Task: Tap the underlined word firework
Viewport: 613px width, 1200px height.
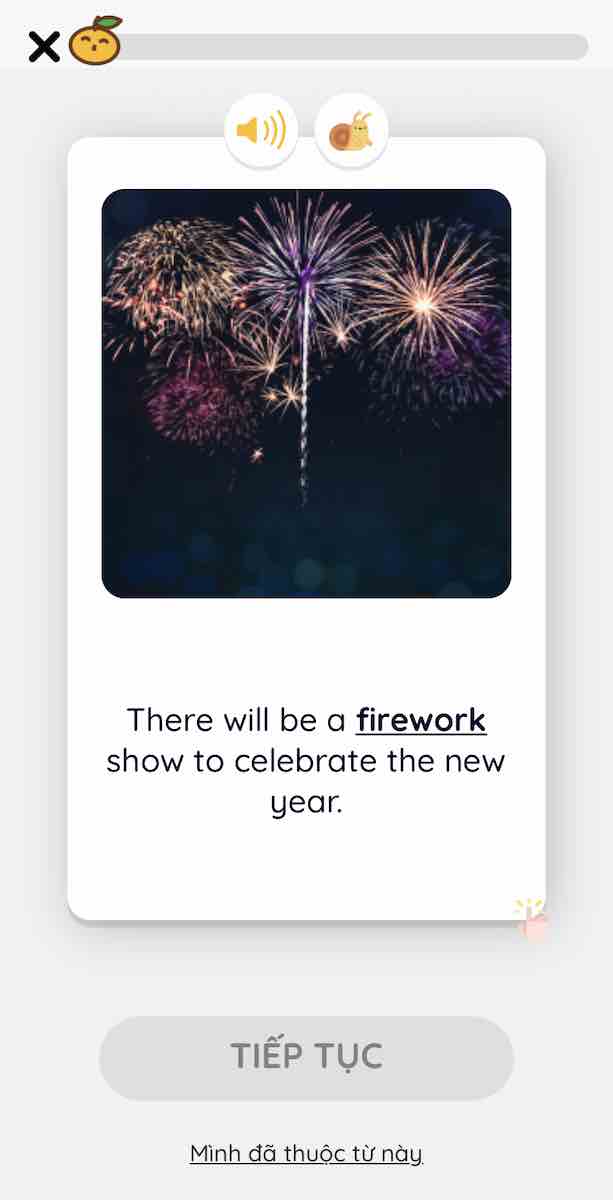Action: [x=421, y=720]
